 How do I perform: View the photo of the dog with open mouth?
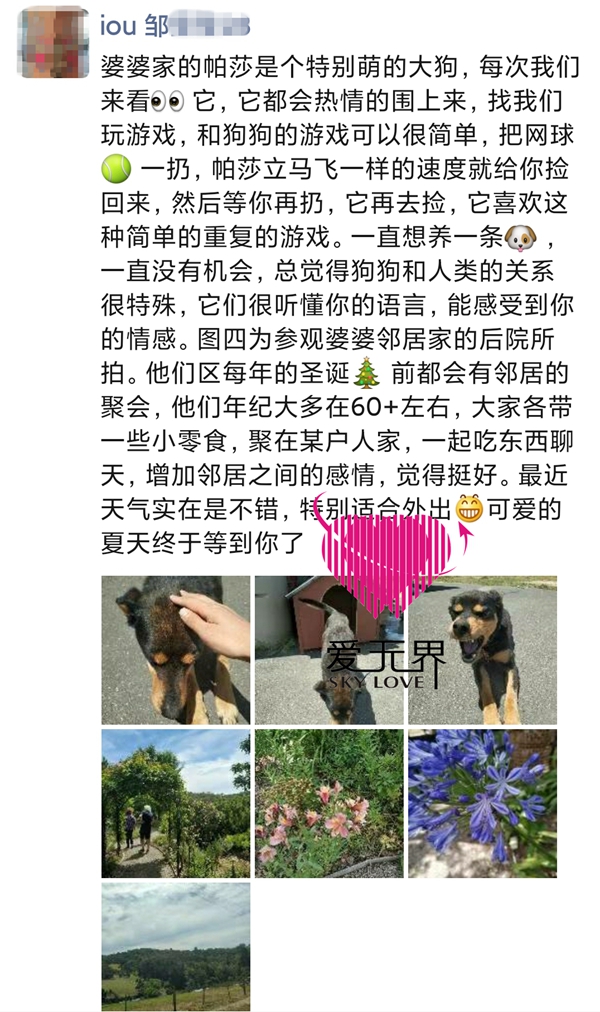pyautogui.click(x=482, y=650)
